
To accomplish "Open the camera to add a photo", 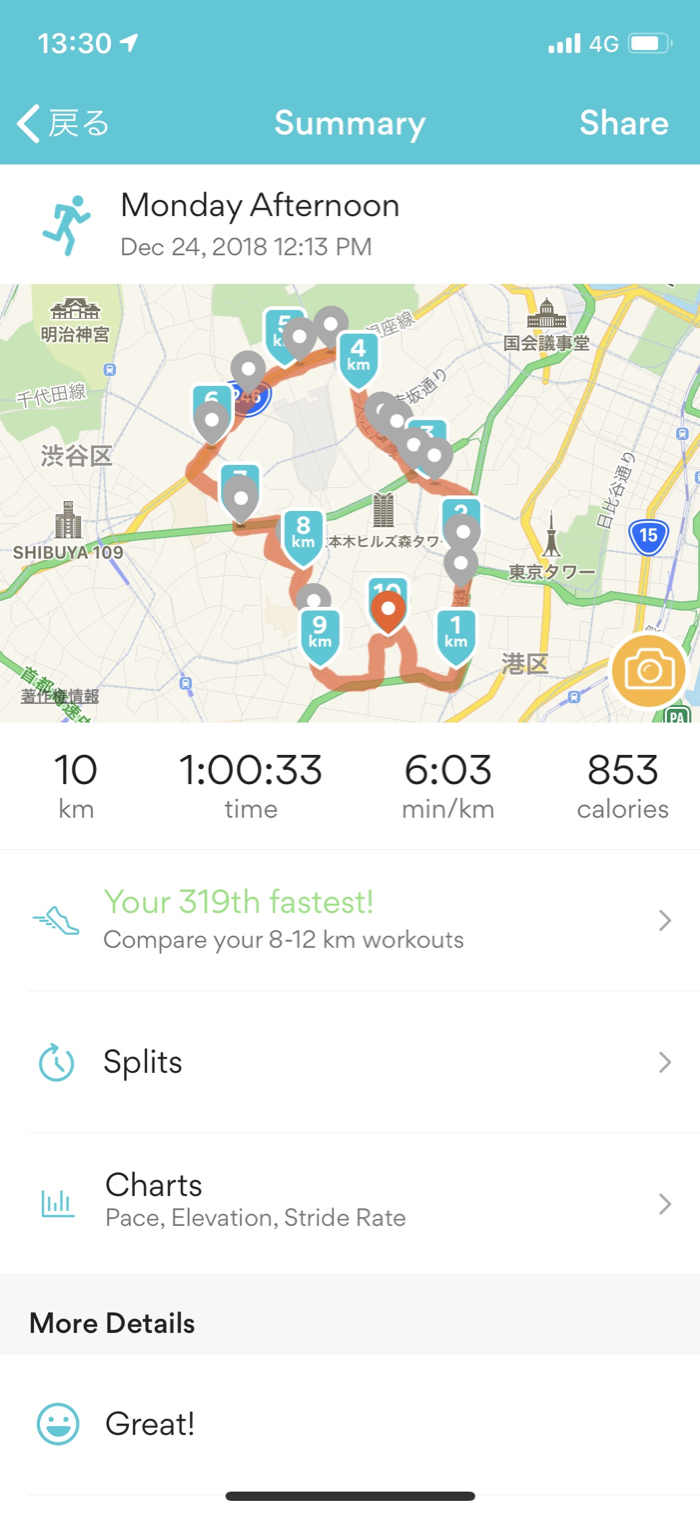I will [x=649, y=670].
